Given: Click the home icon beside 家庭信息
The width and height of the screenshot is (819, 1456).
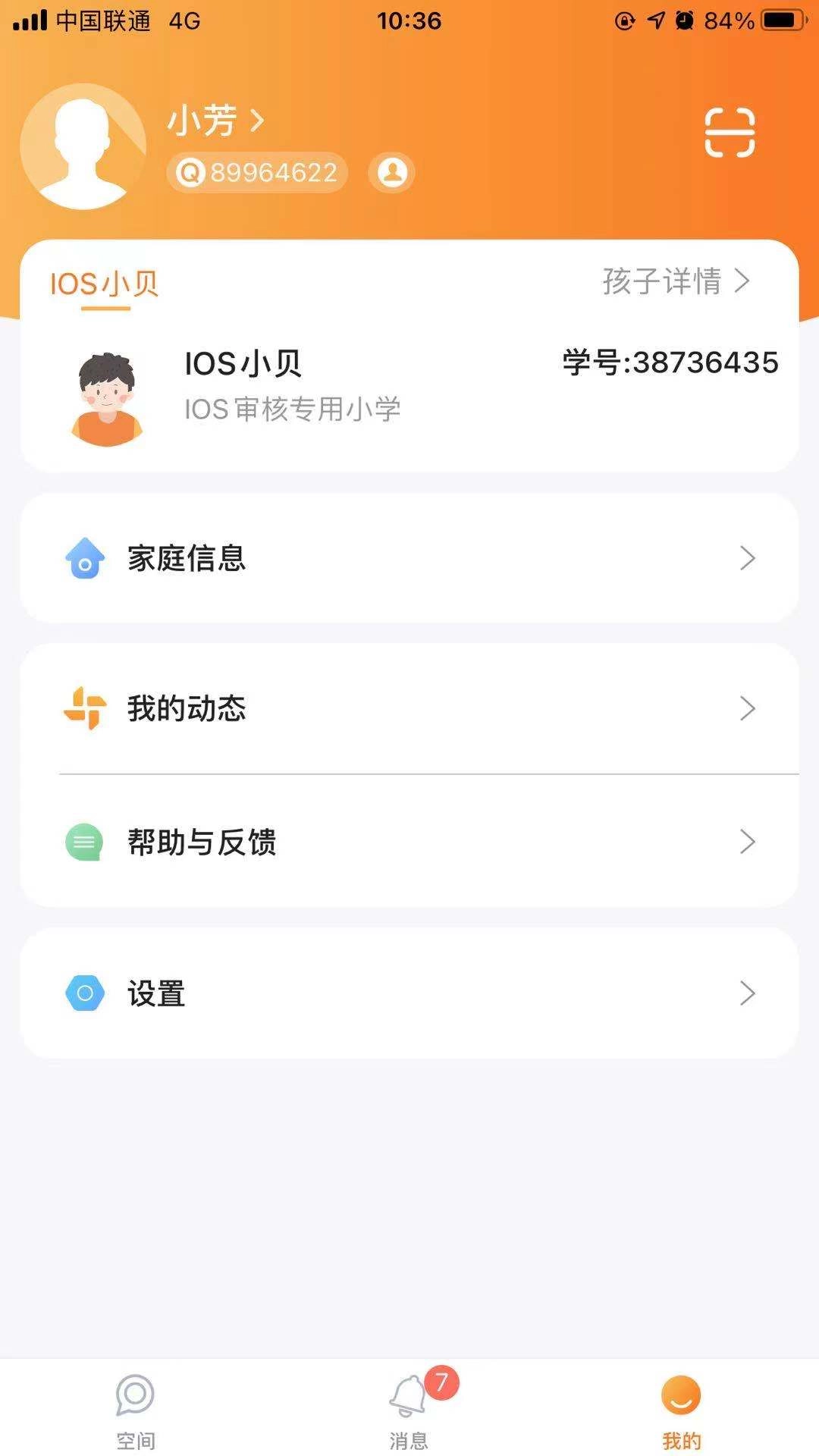Looking at the screenshot, I should 86,559.
